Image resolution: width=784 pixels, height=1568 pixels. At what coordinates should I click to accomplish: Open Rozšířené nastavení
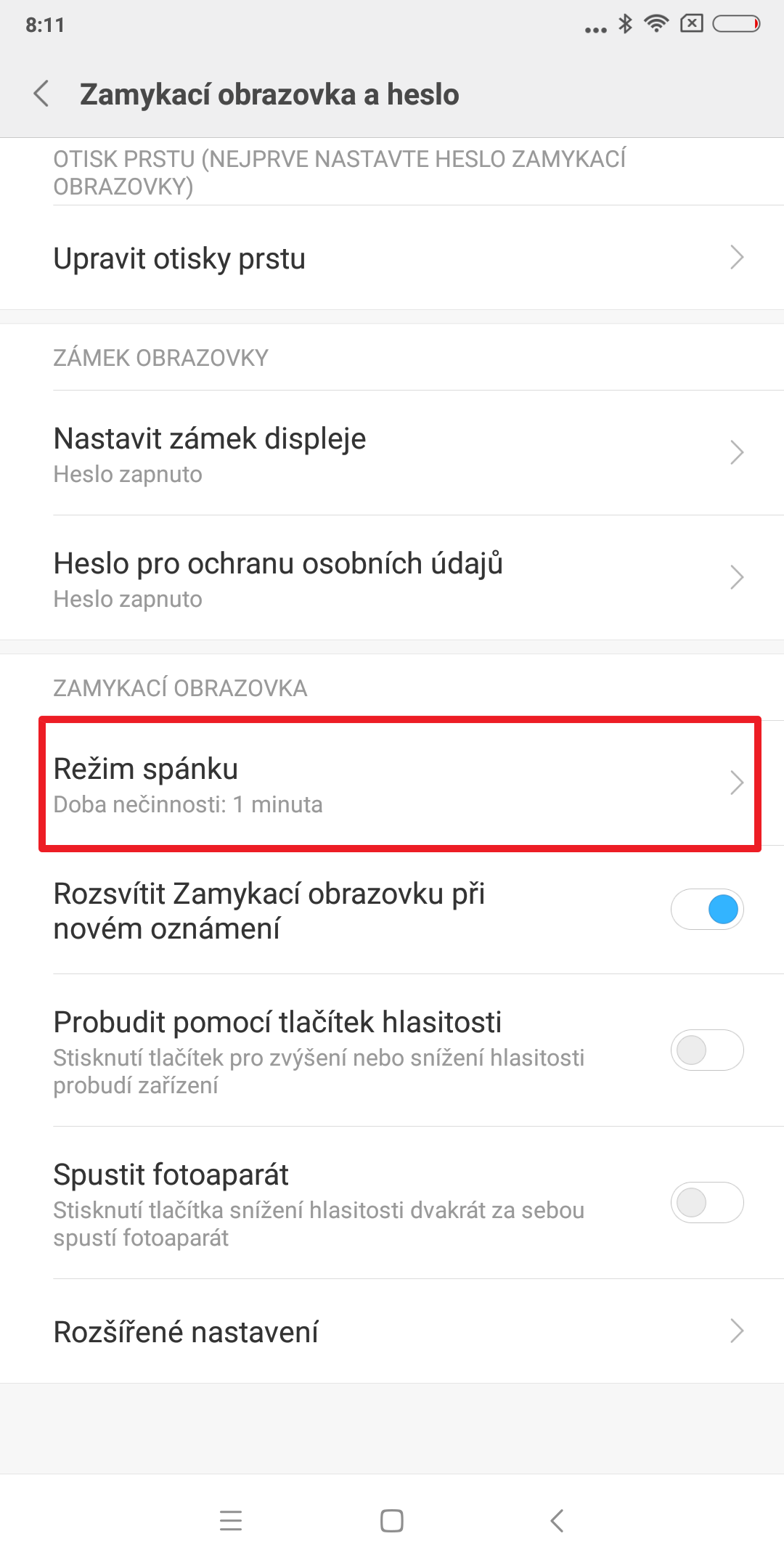pyautogui.click(x=392, y=1332)
